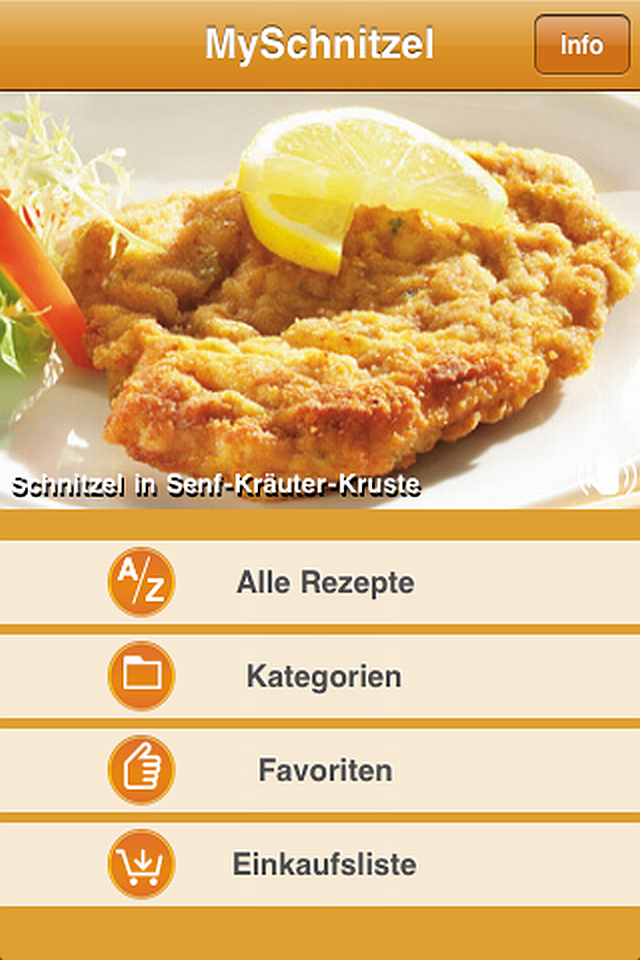Viewport: 640px width, 960px height.
Task: Open the Schnitzel in Senf-Kräuter-Kruste recipe photo
Action: 320,300
